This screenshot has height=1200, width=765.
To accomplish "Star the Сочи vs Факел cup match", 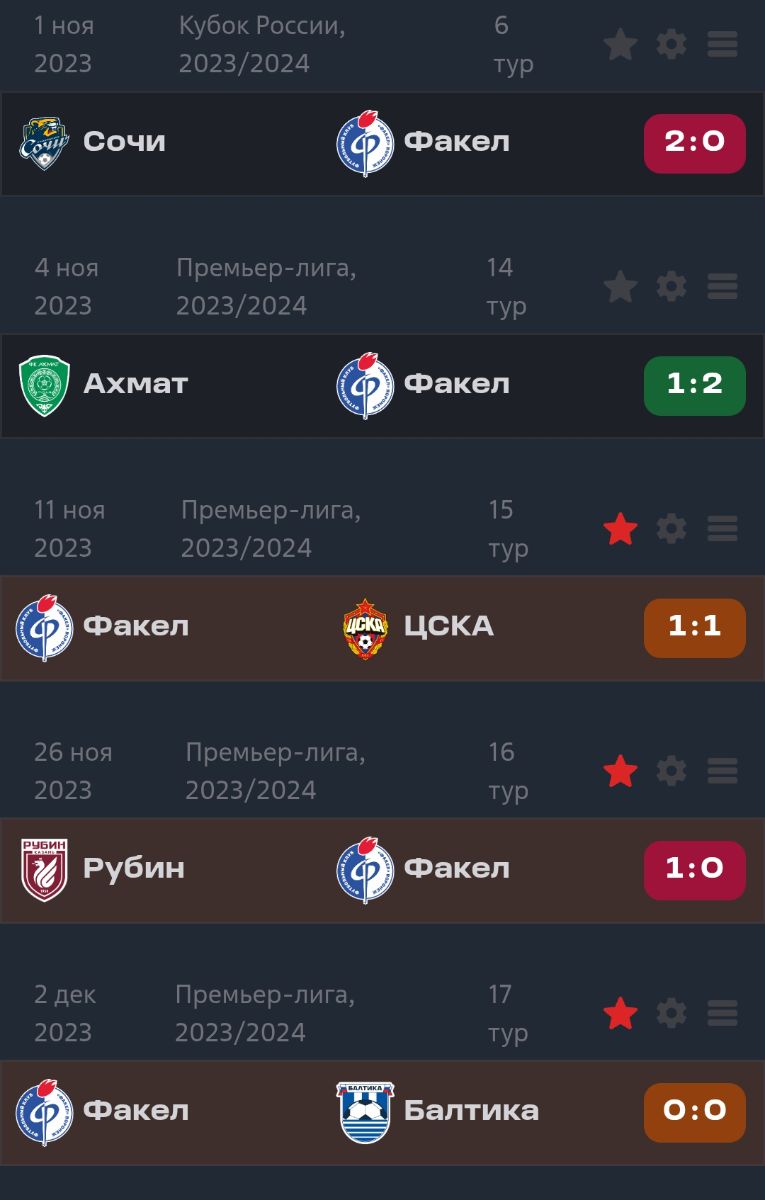I will [x=620, y=44].
